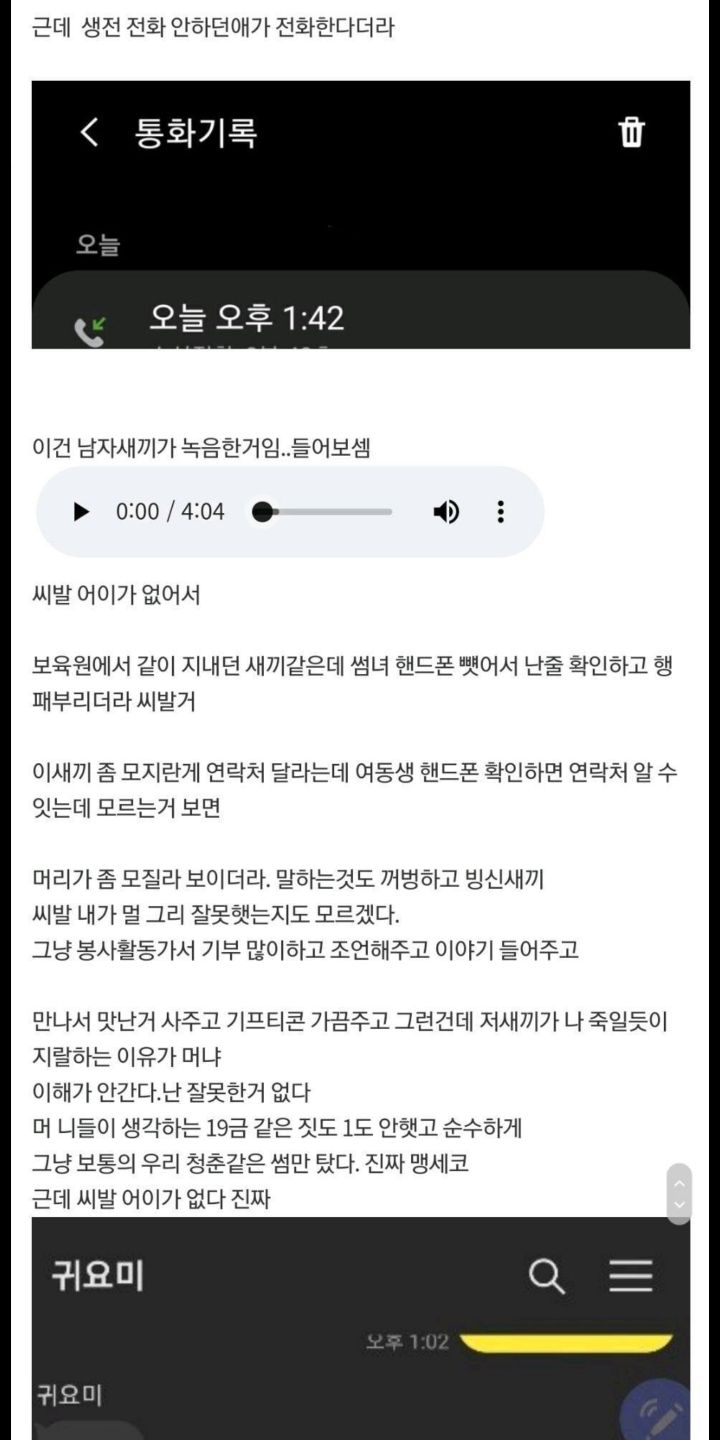The width and height of the screenshot is (720, 1440).
Task: Play the 4:04 audio recording
Action: 82,512
